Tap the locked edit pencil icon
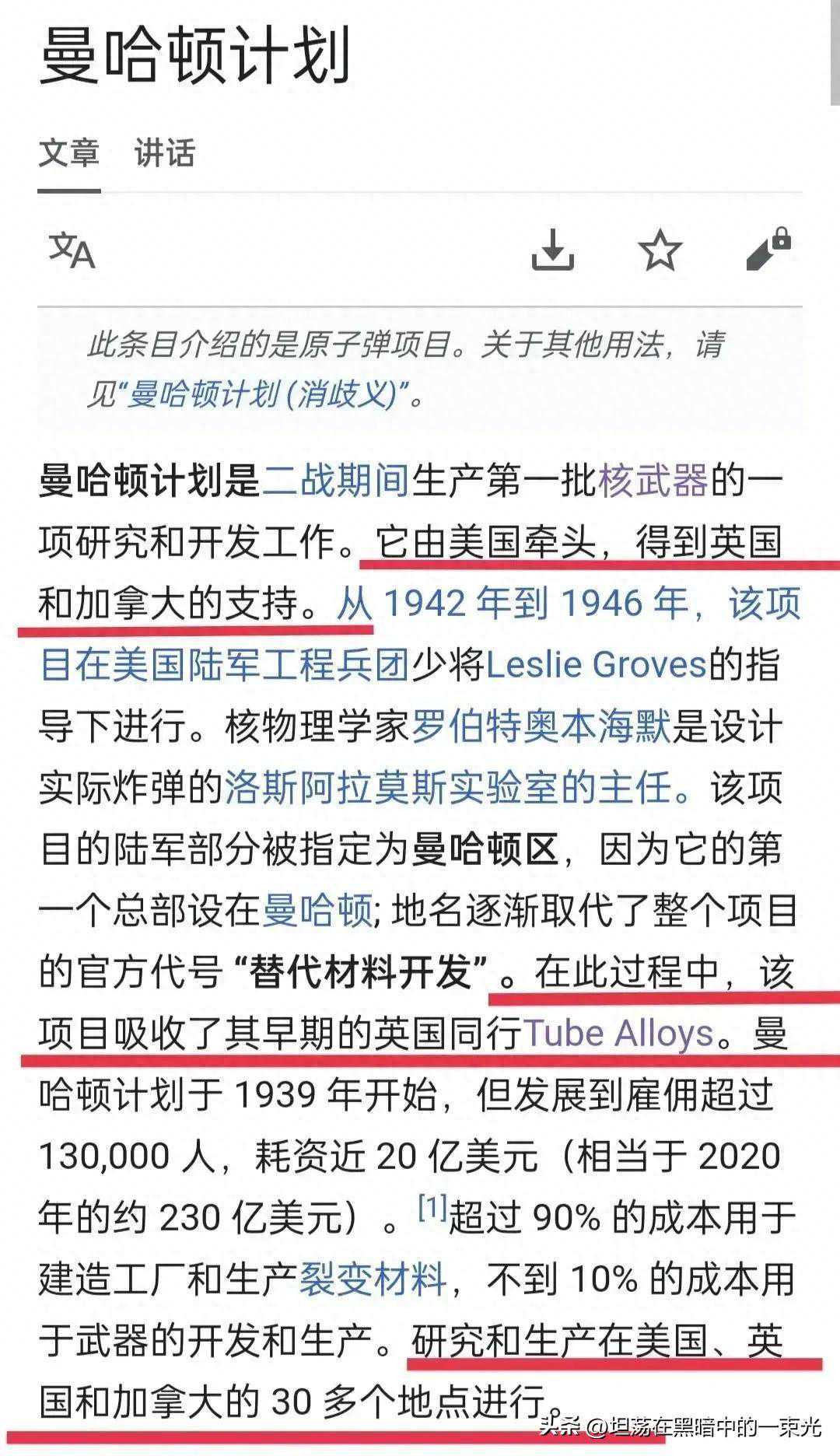 pos(768,250)
